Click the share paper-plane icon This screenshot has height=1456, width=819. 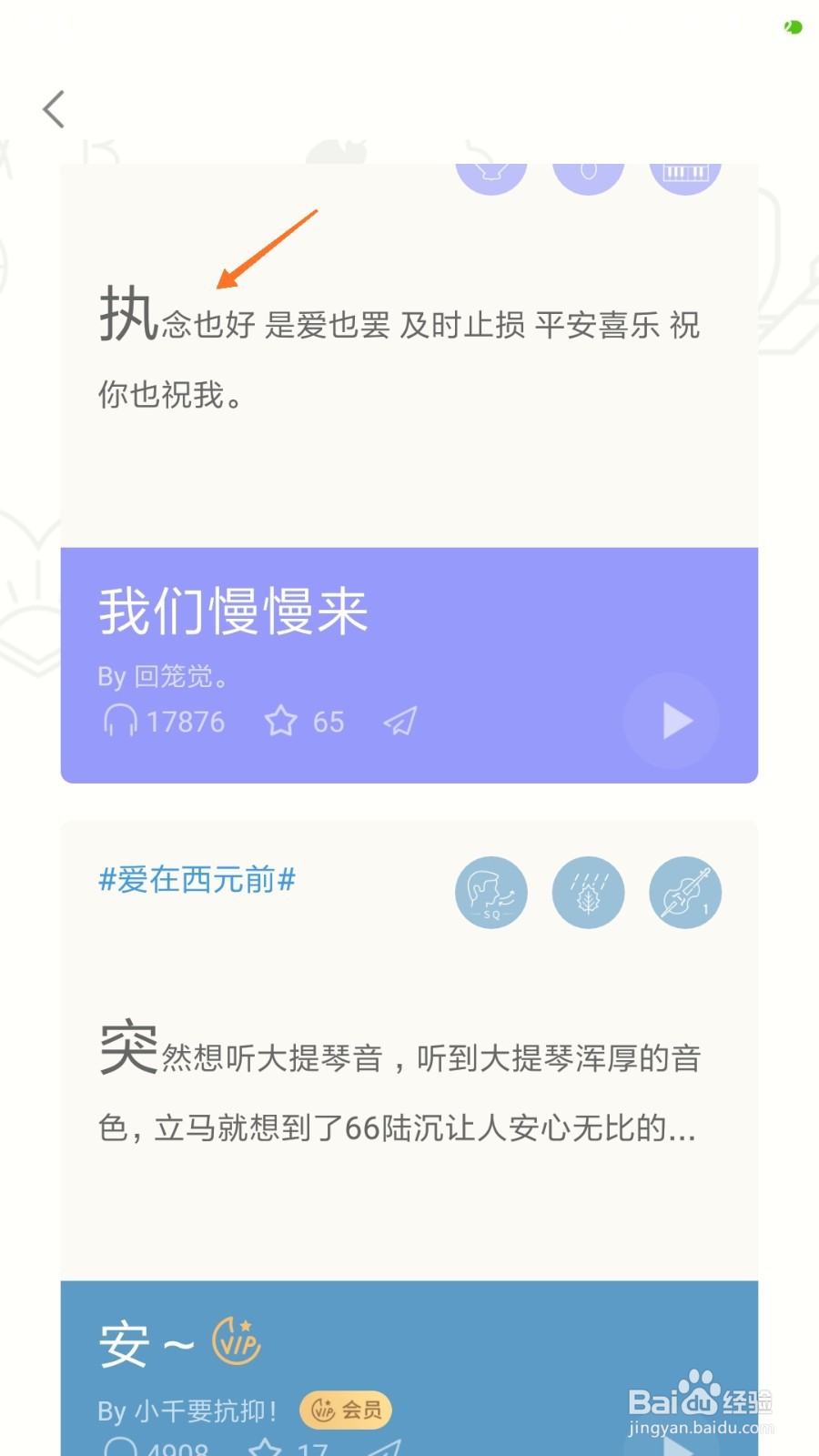point(399,721)
